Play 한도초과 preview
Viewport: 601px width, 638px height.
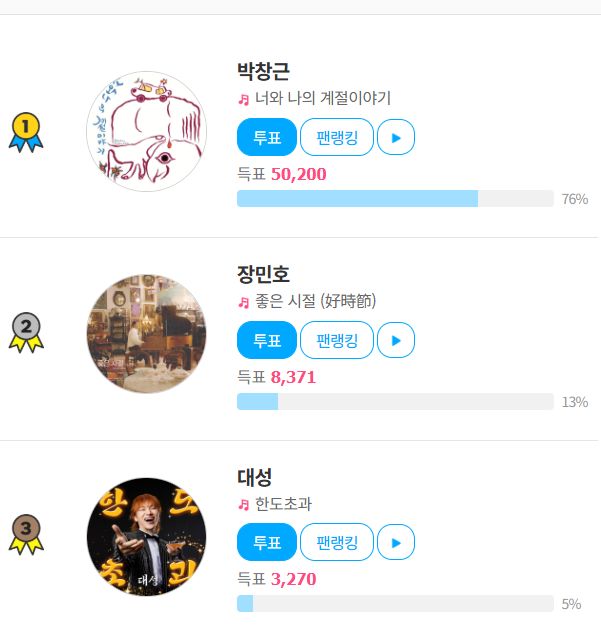pos(396,542)
